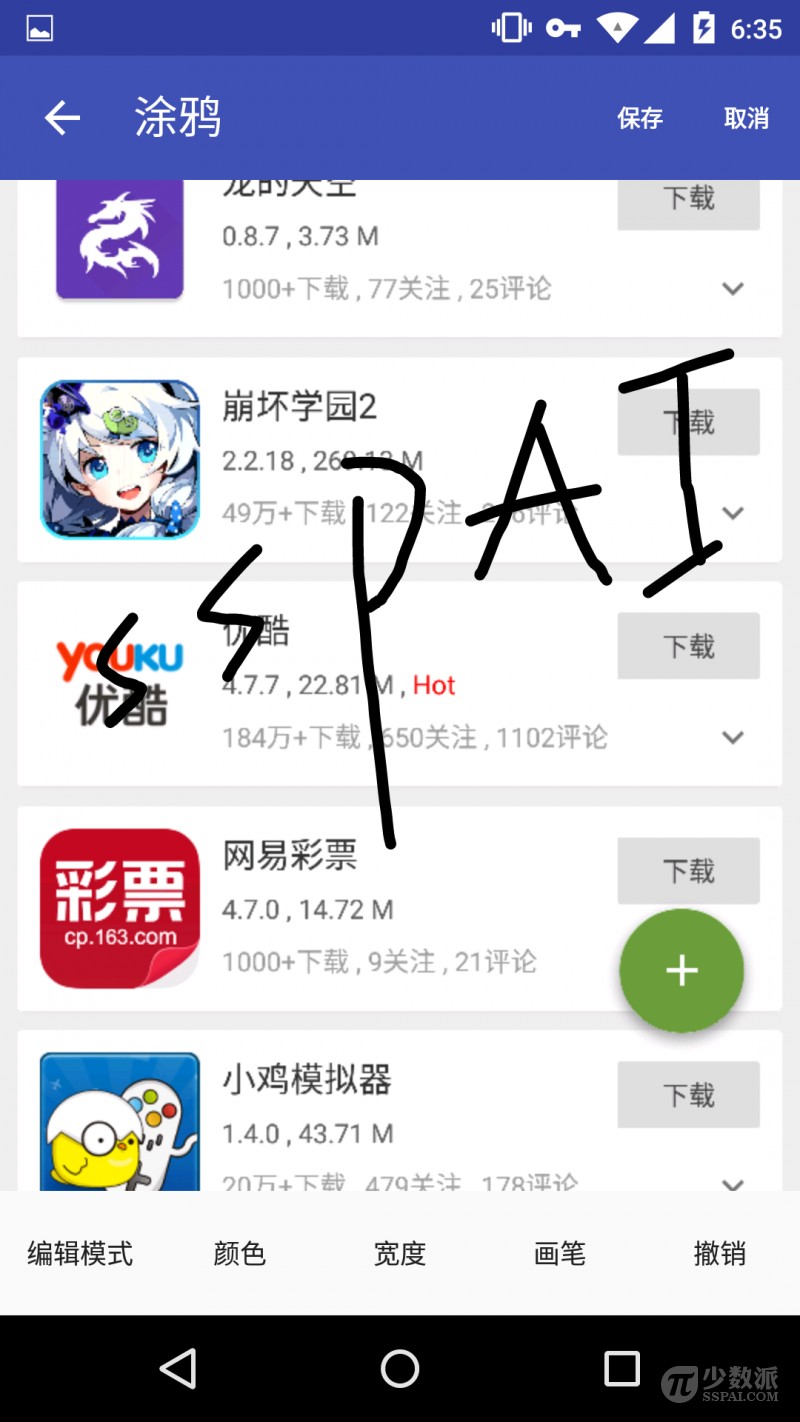Expand the Youku entry details chevron
Viewport: 800px width, 1422px height.
733,737
